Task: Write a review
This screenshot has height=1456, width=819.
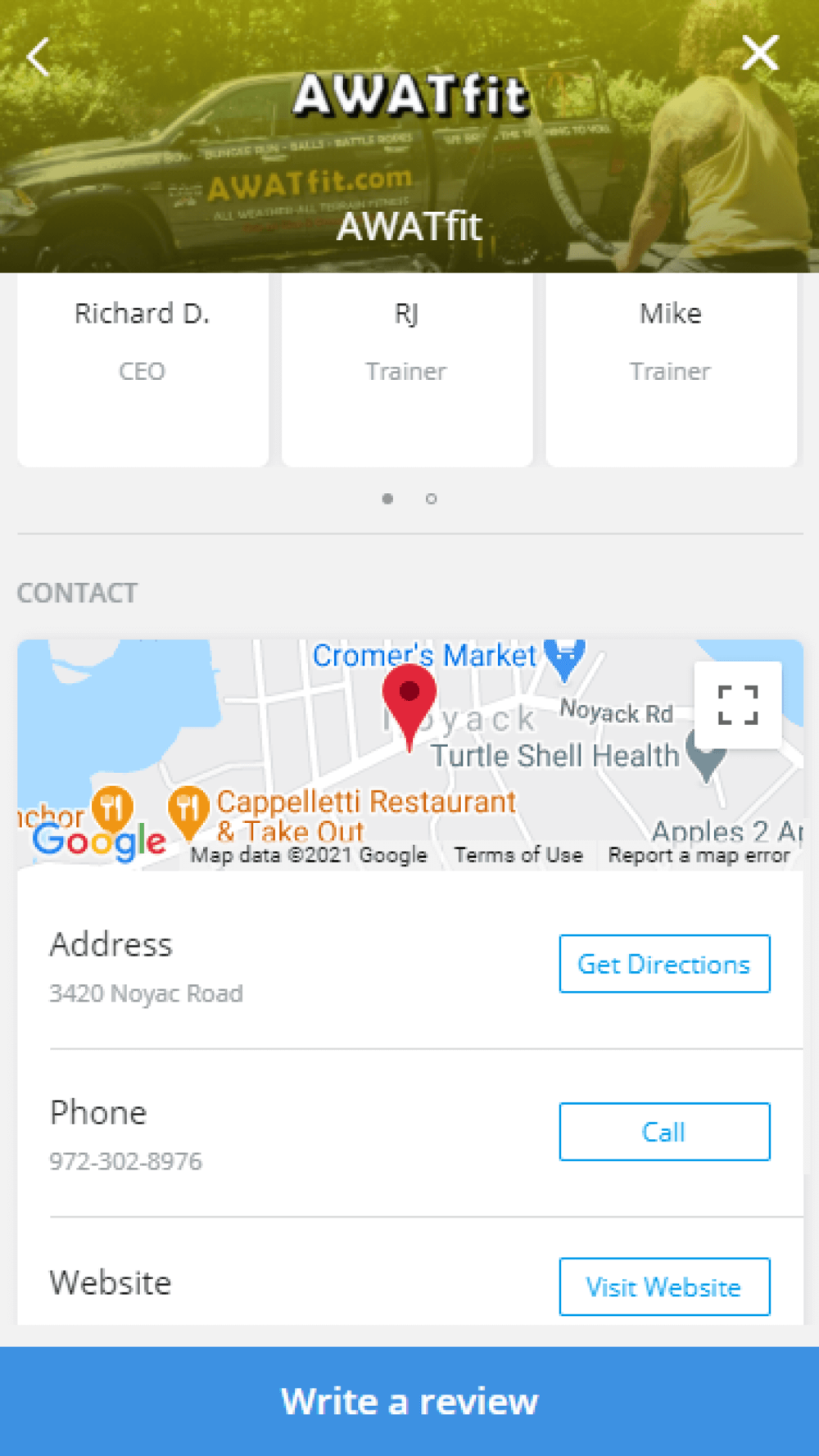Action: pos(409,1401)
